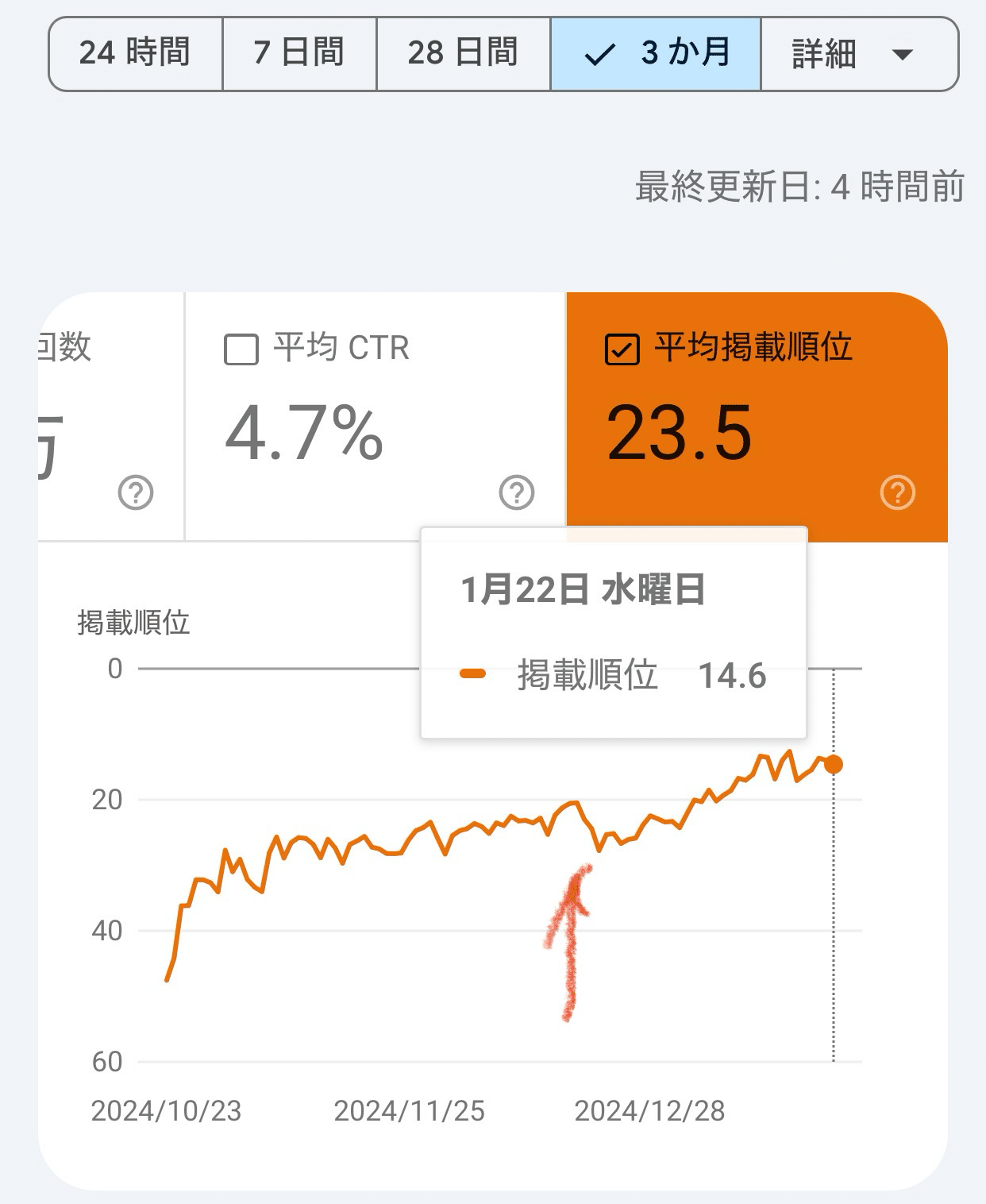Select the 28 日間 tab
This screenshot has height=1204, width=986.
tap(463, 54)
